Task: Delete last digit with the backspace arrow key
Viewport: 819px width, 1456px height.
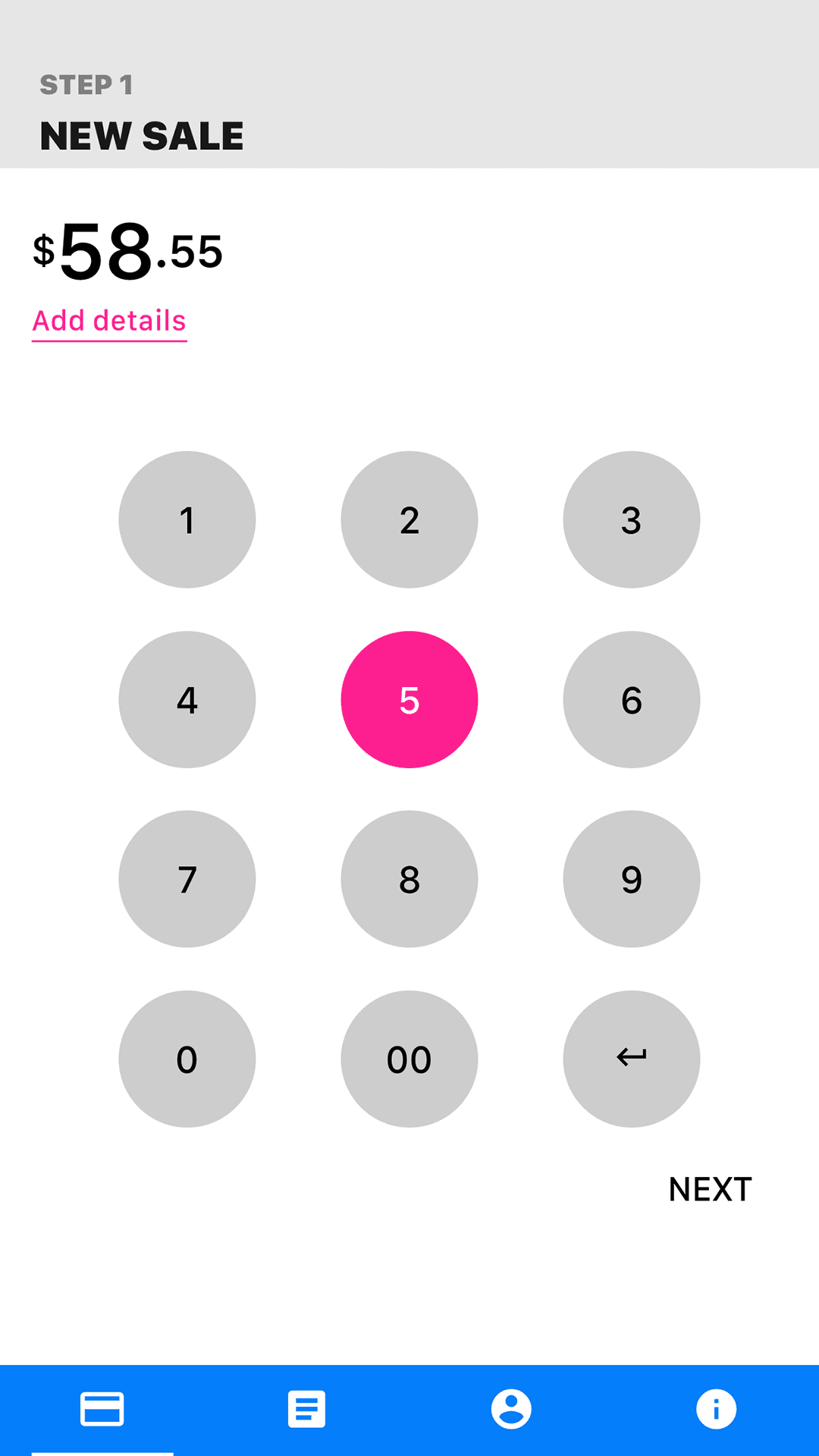Action: 632,1059
